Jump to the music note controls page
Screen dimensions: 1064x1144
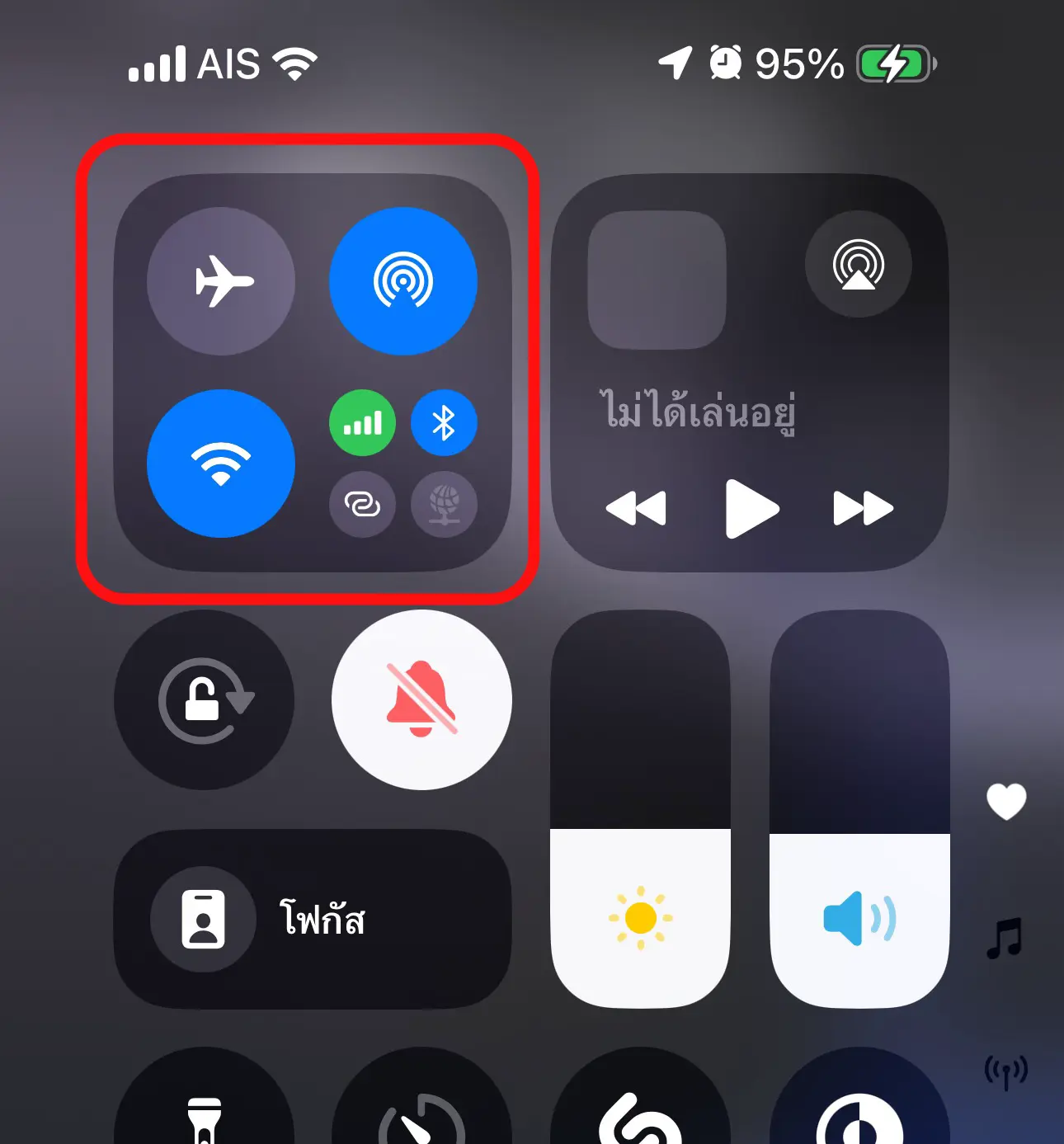pos(1005,937)
